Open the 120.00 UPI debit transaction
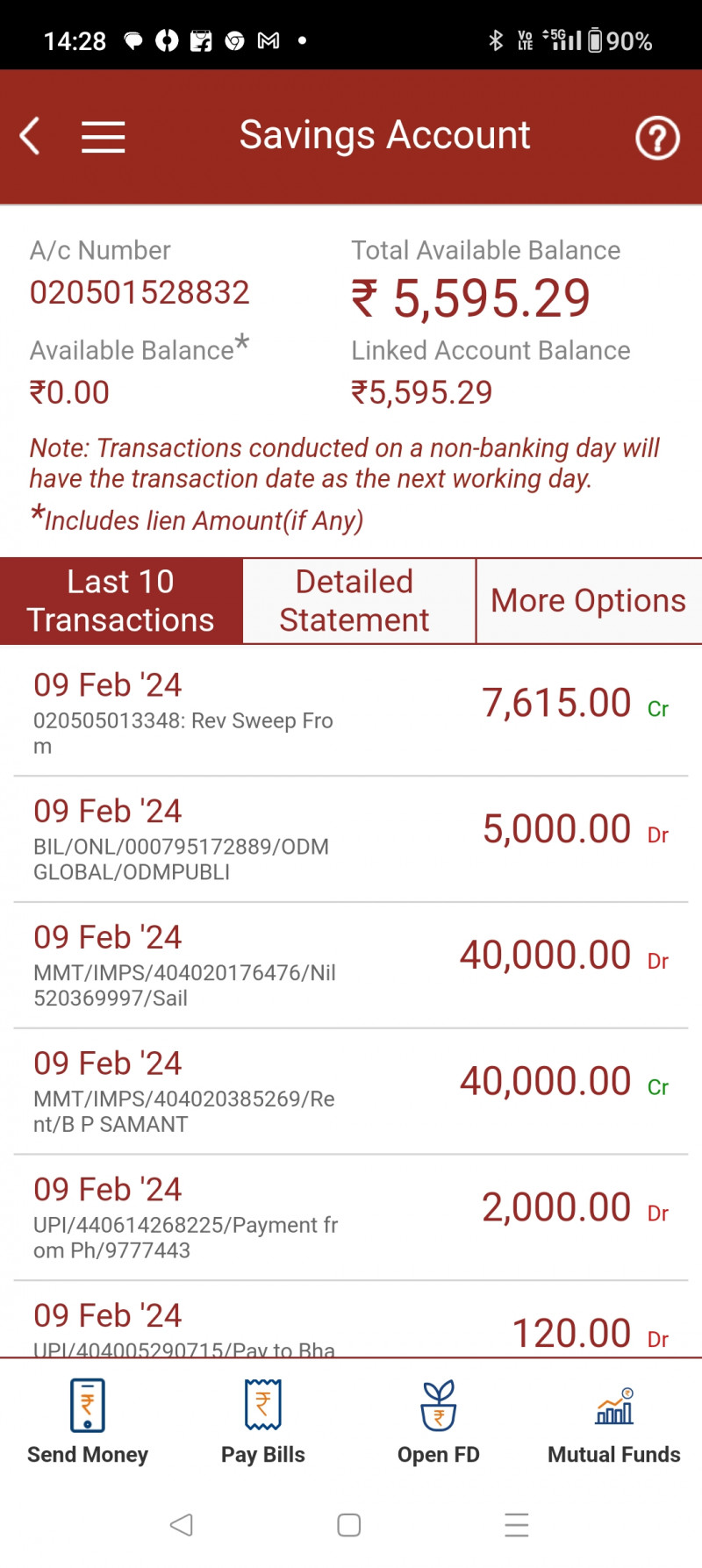This screenshot has height=1568, width=702. point(351,1328)
